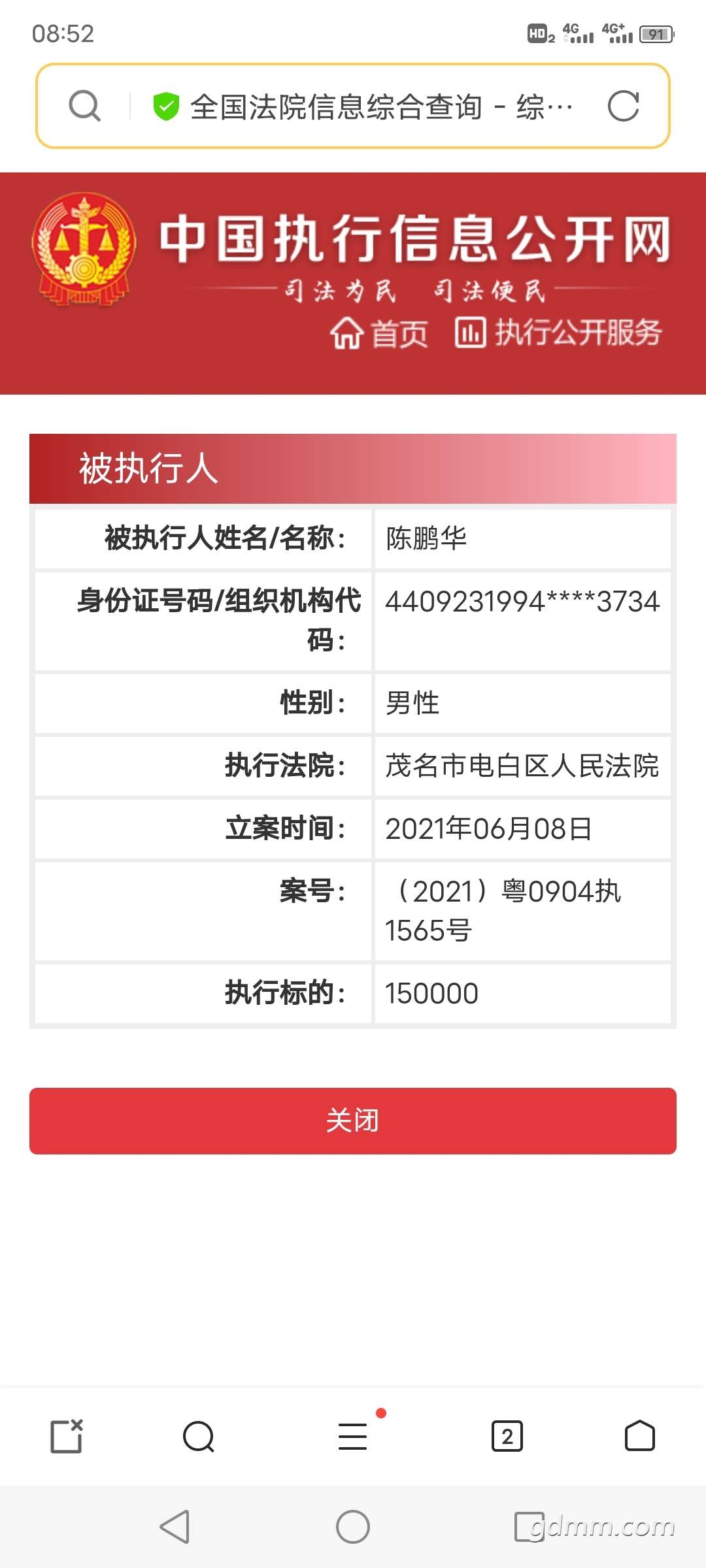Open 执行公开服务 link
The width and height of the screenshot is (706, 1568).
[559, 333]
